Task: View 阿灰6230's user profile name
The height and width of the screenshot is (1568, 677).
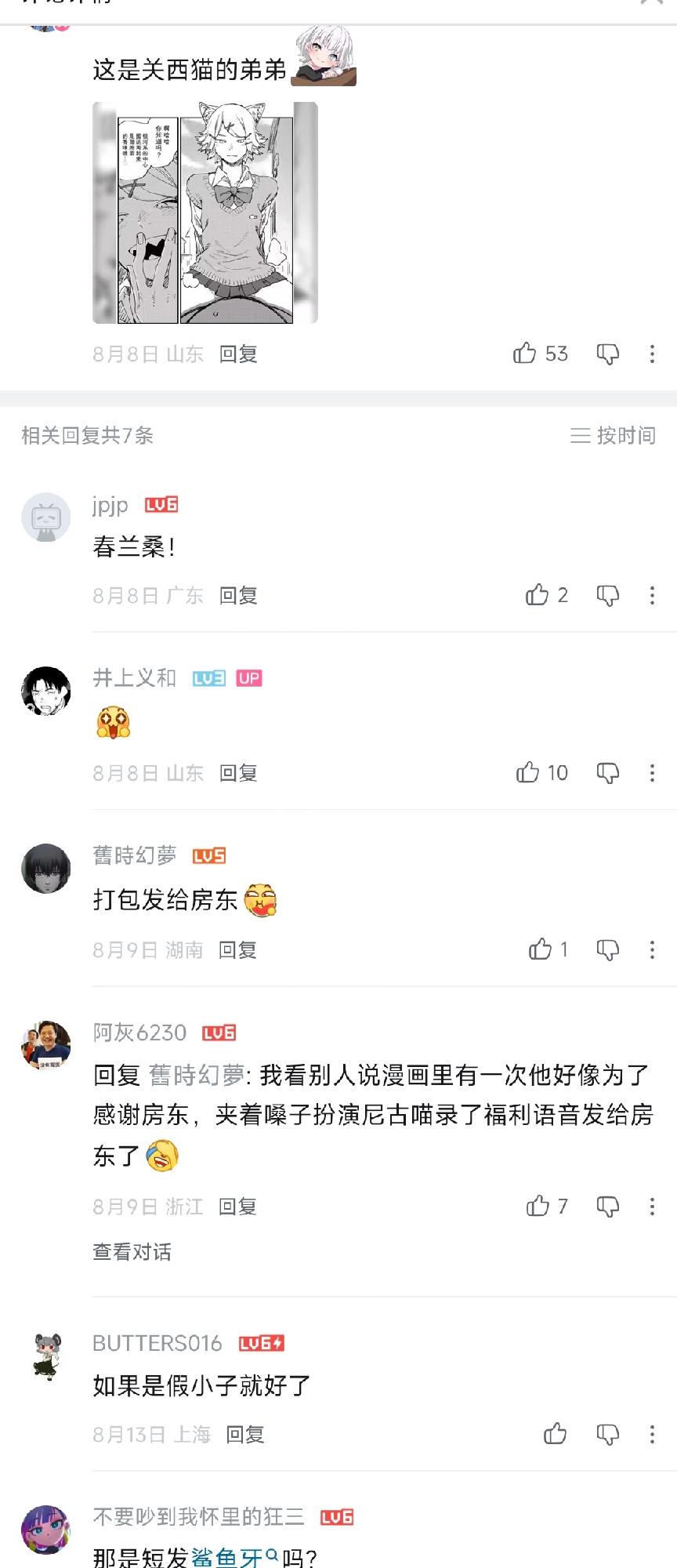Action: [x=140, y=1033]
